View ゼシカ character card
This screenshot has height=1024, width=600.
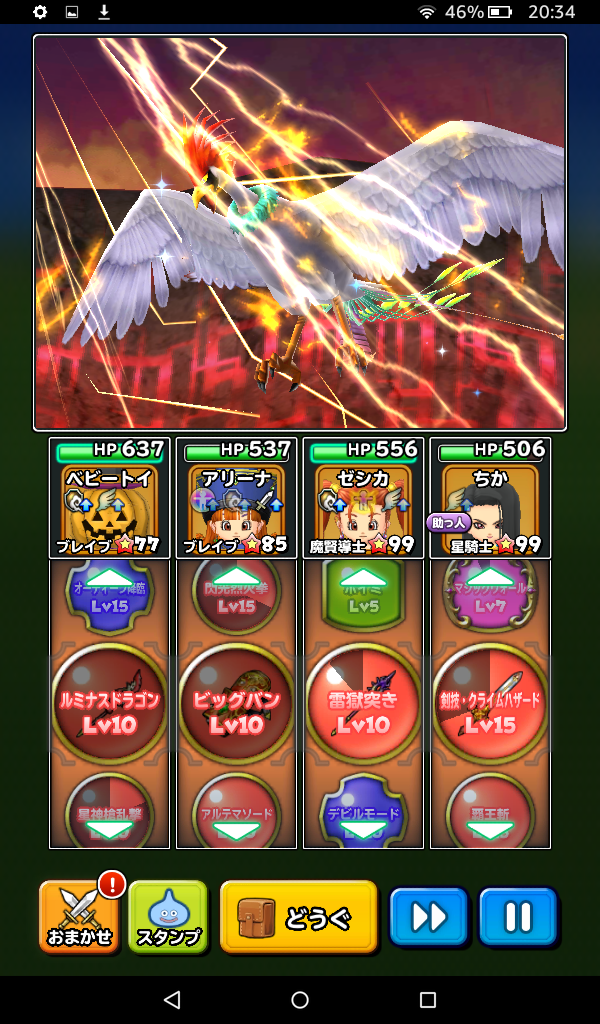[x=363, y=498]
